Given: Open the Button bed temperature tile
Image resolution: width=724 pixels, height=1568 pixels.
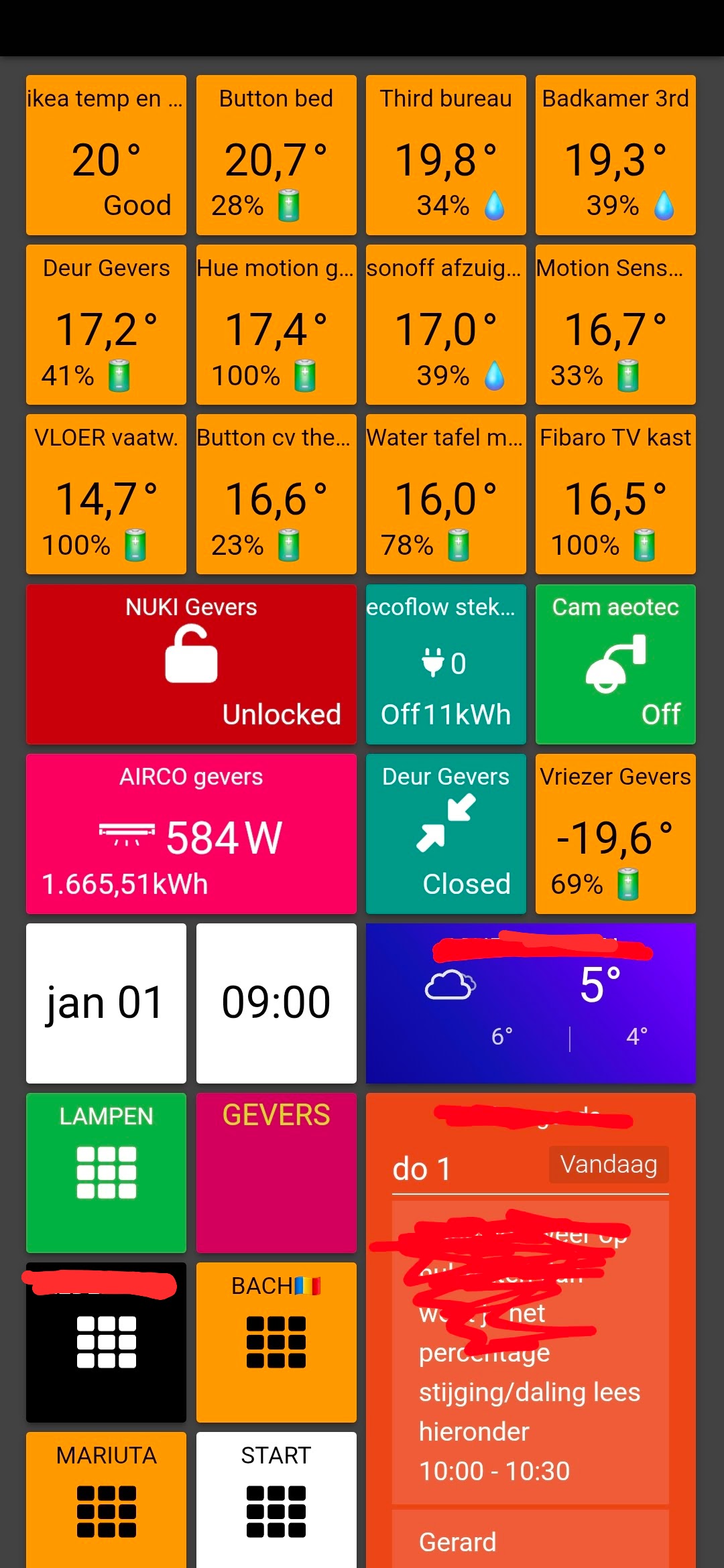Looking at the screenshot, I should [276, 155].
